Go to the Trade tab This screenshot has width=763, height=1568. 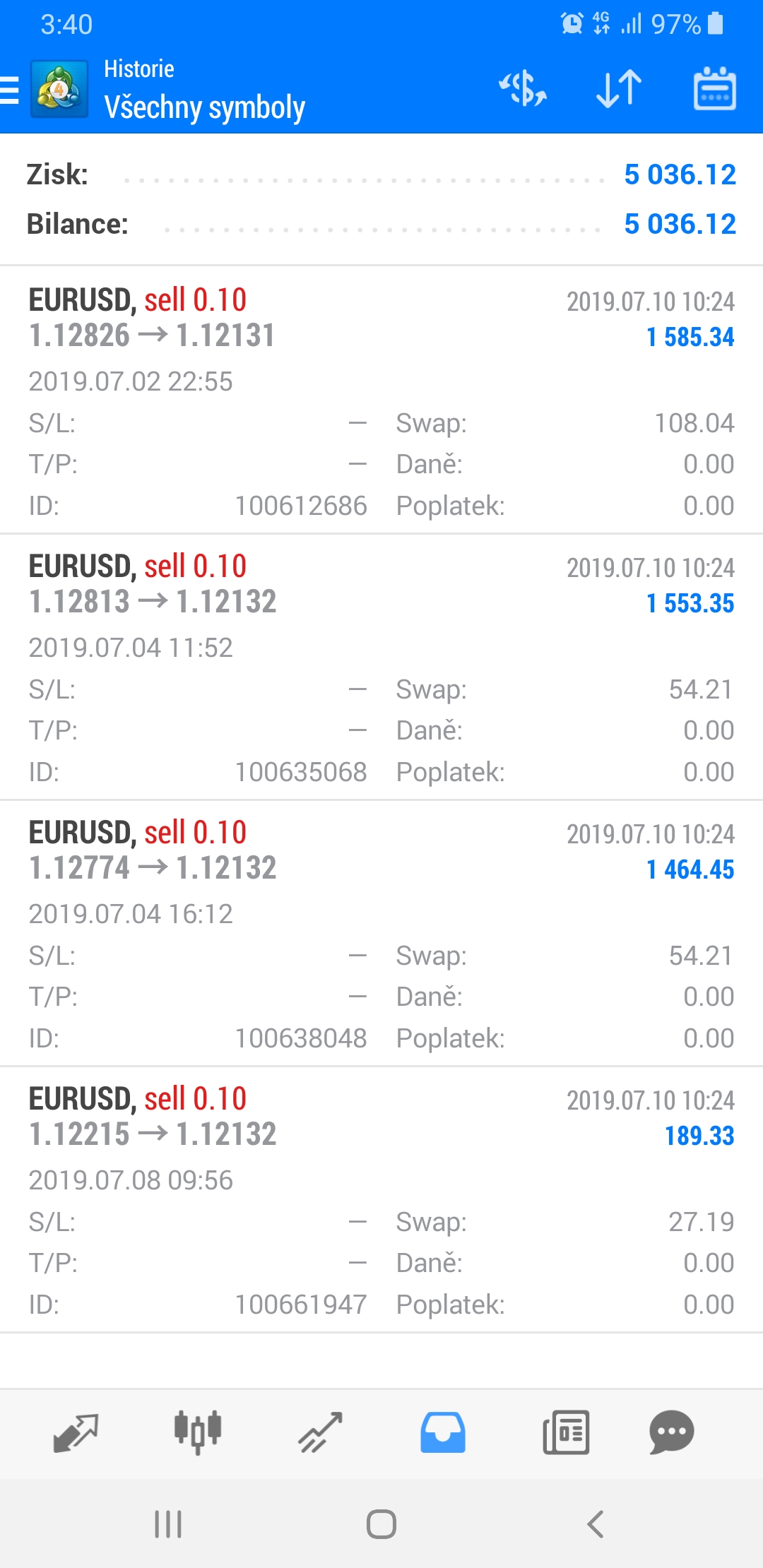pos(320,1432)
